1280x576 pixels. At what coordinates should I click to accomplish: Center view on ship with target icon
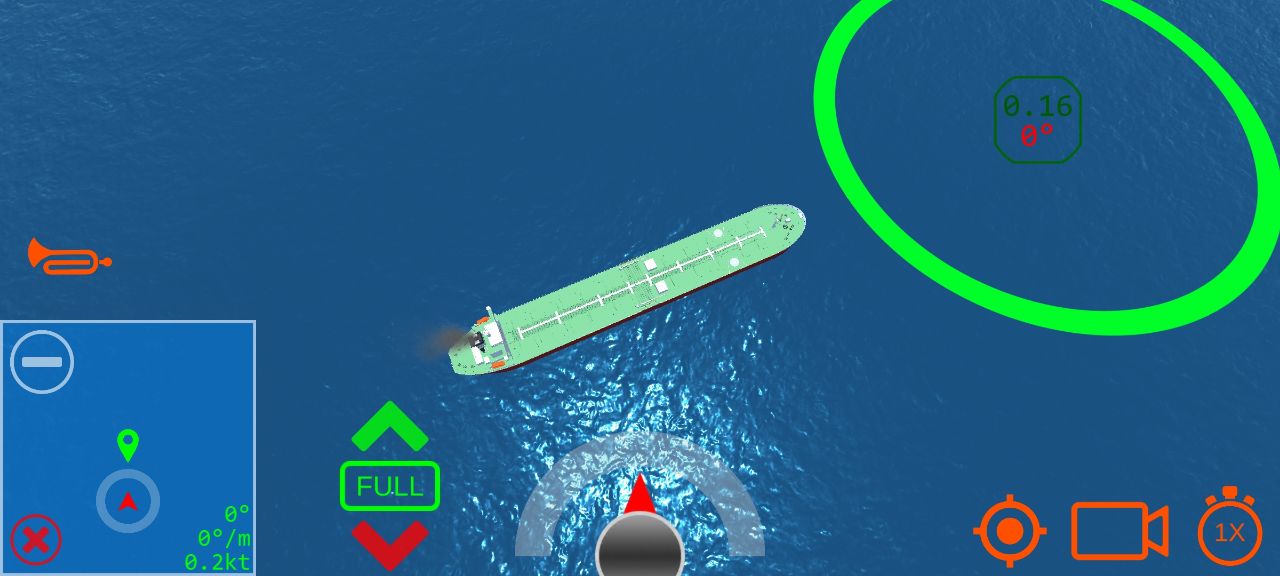click(1009, 530)
